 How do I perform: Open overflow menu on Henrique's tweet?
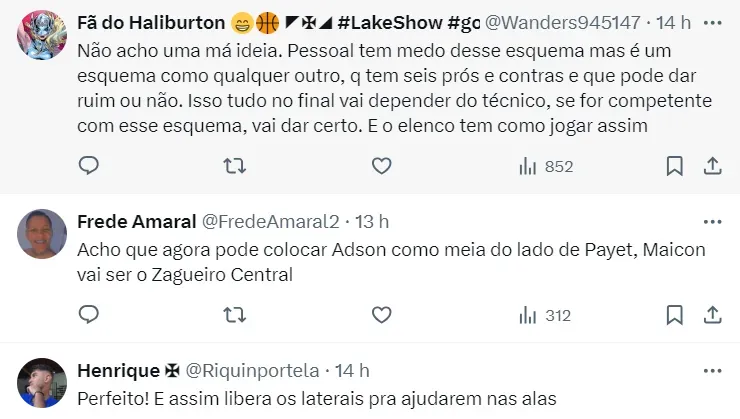(x=712, y=371)
